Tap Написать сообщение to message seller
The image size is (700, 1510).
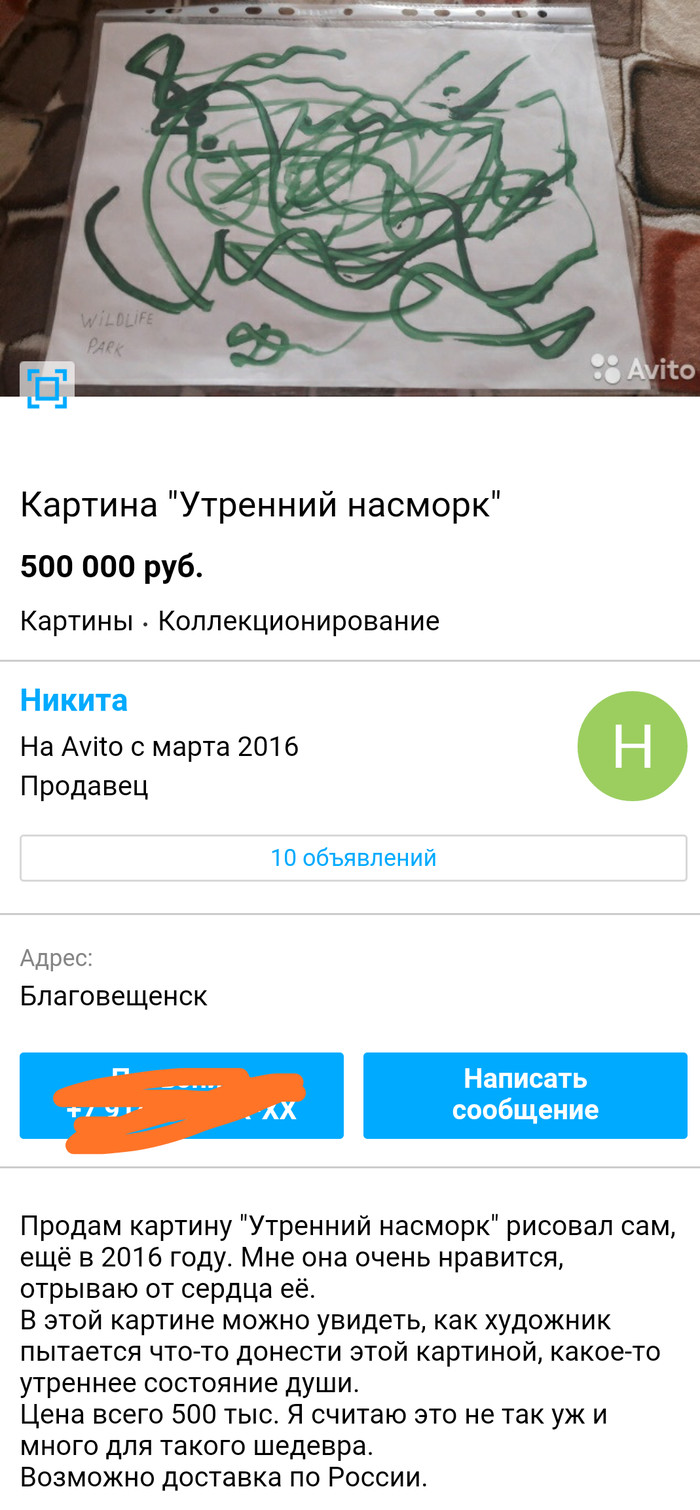pos(525,1095)
